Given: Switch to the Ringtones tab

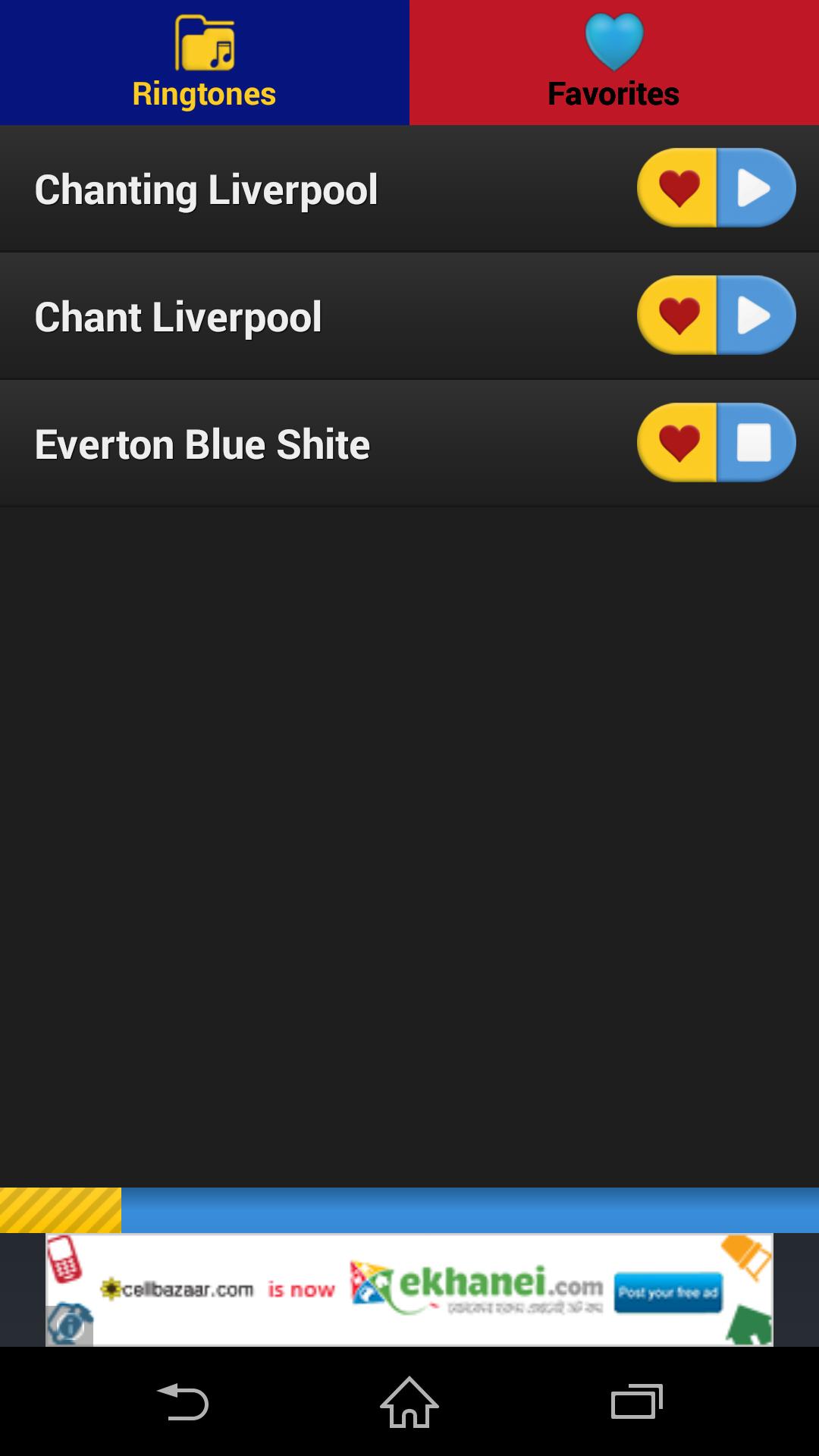Looking at the screenshot, I should 203,62.
